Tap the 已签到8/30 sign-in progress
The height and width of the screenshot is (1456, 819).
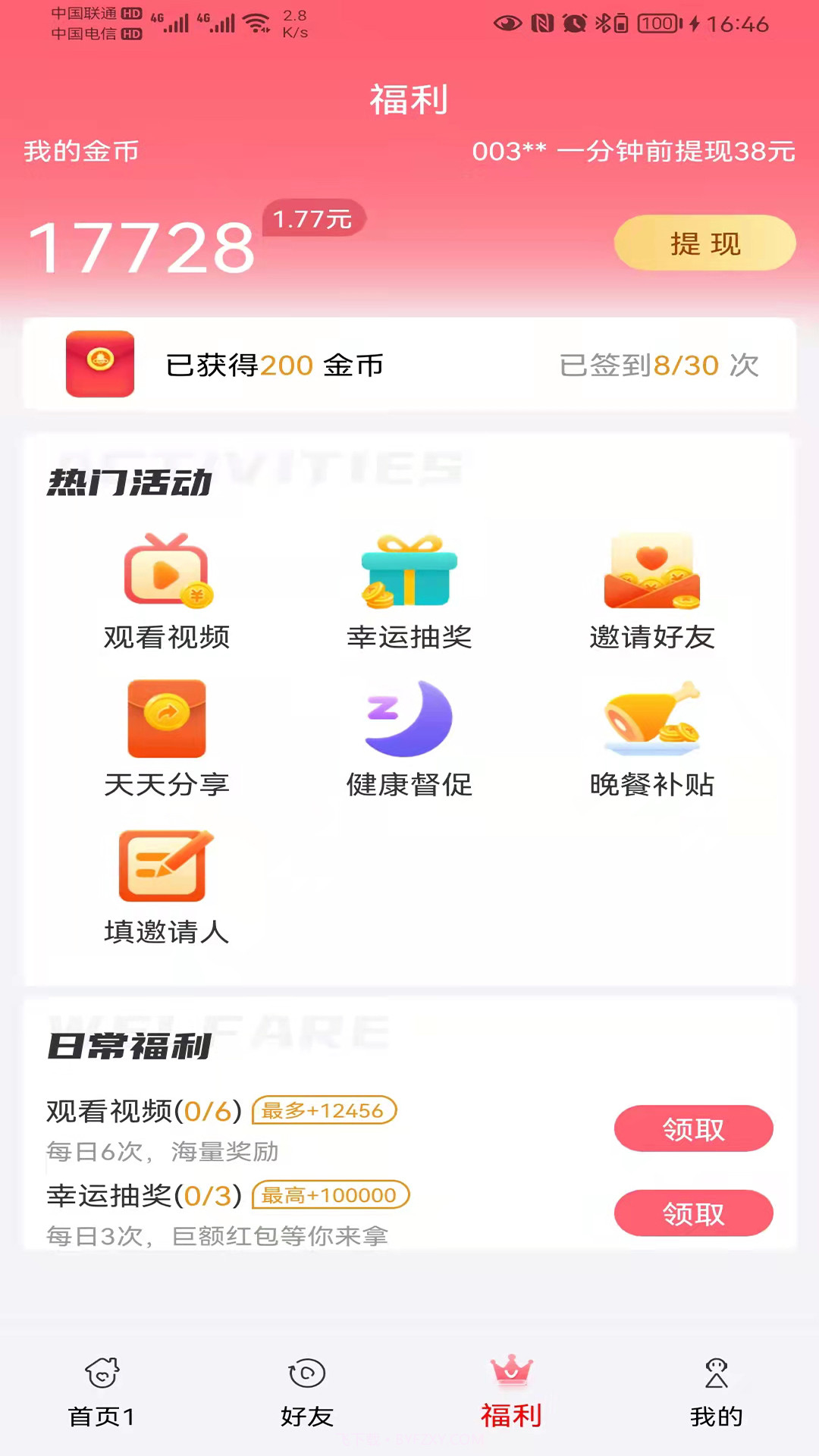coord(660,365)
